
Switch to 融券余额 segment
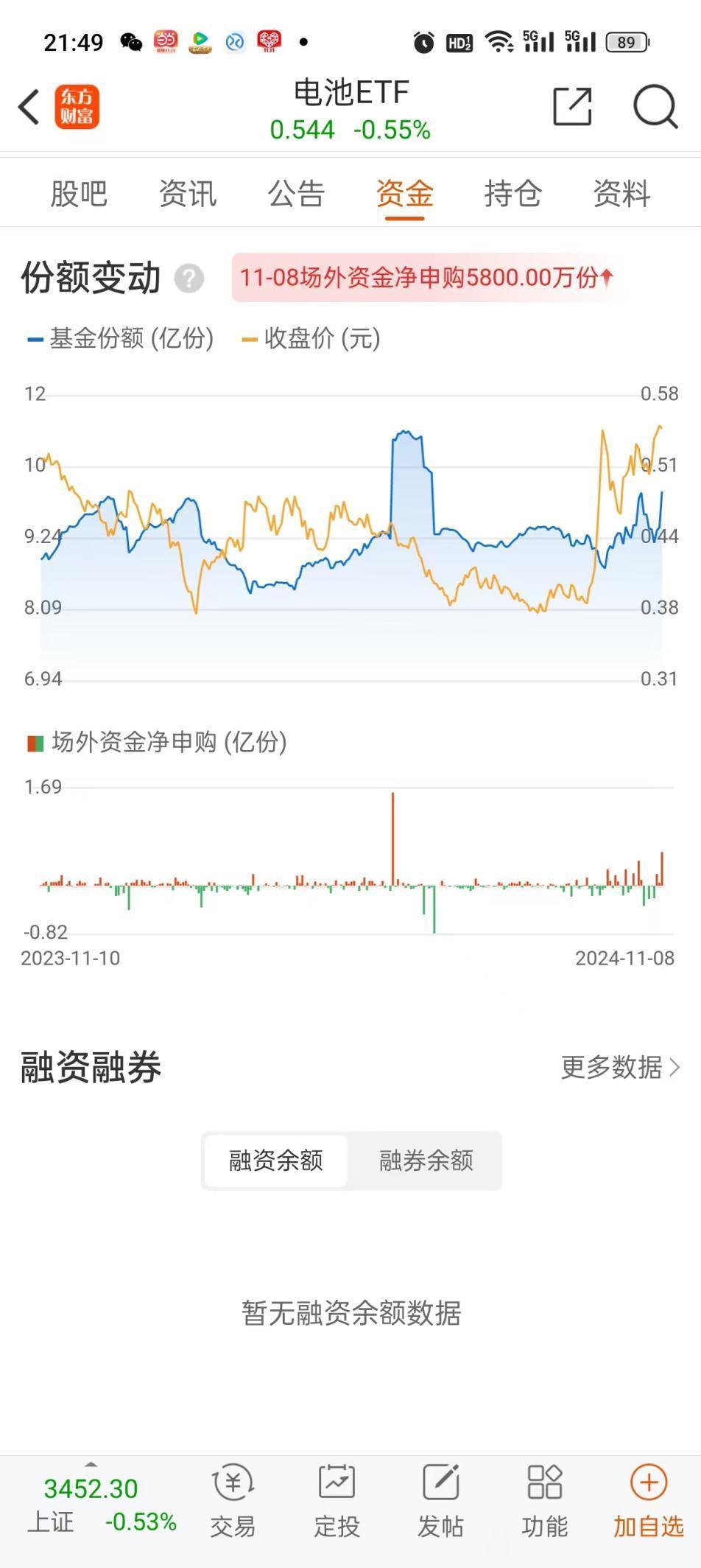[426, 1161]
